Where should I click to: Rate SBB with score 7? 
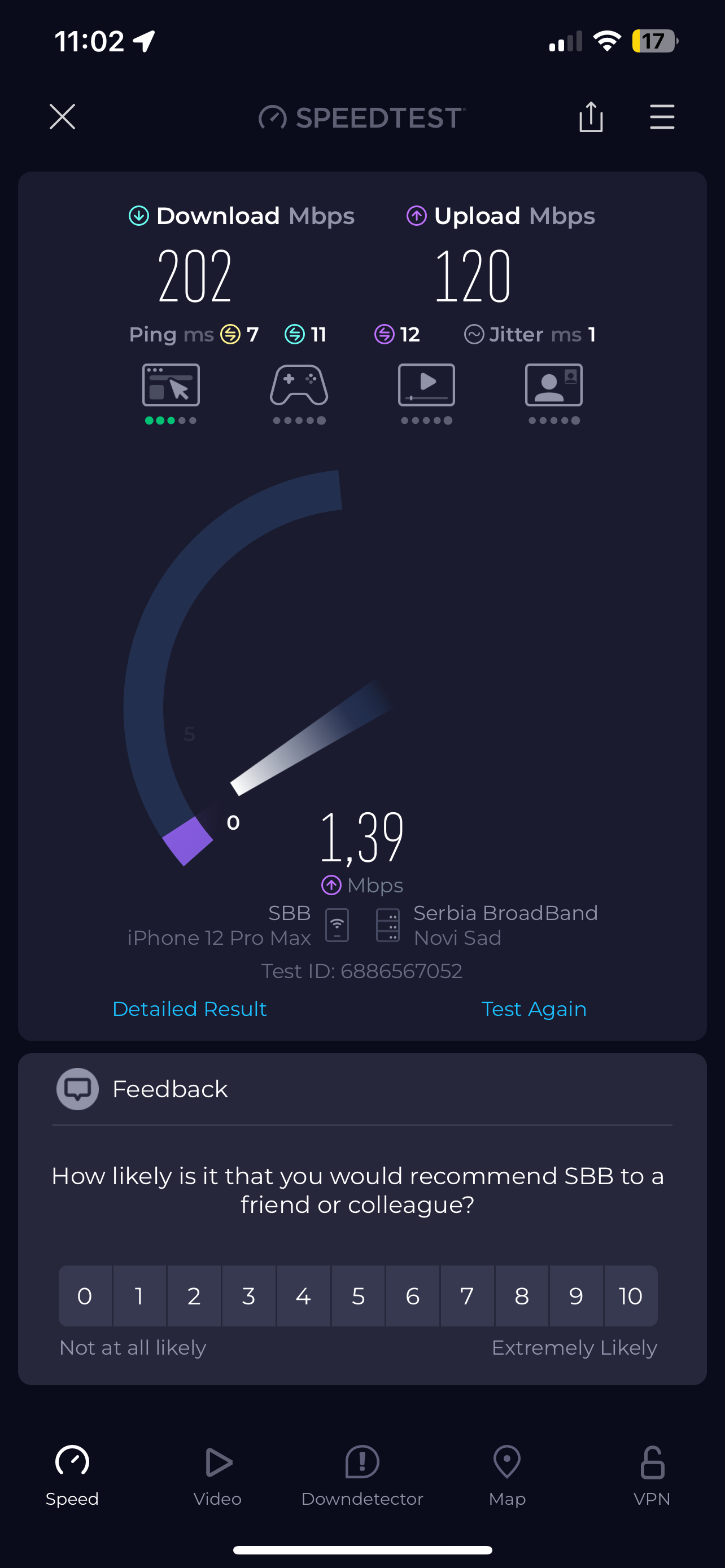(467, 1296)
